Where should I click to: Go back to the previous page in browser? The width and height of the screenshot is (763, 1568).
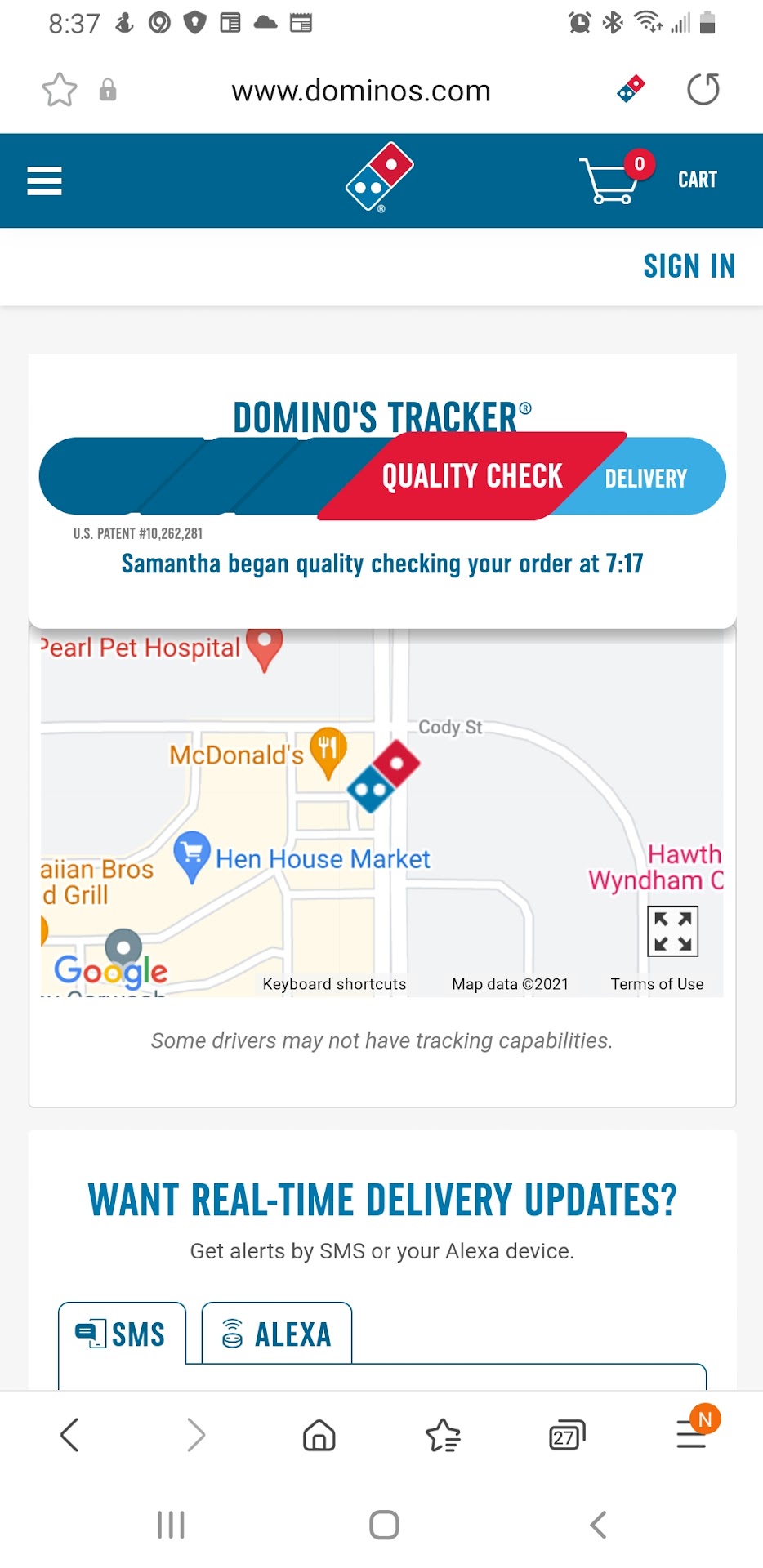pyautogui.click(x=70, y=1435)
